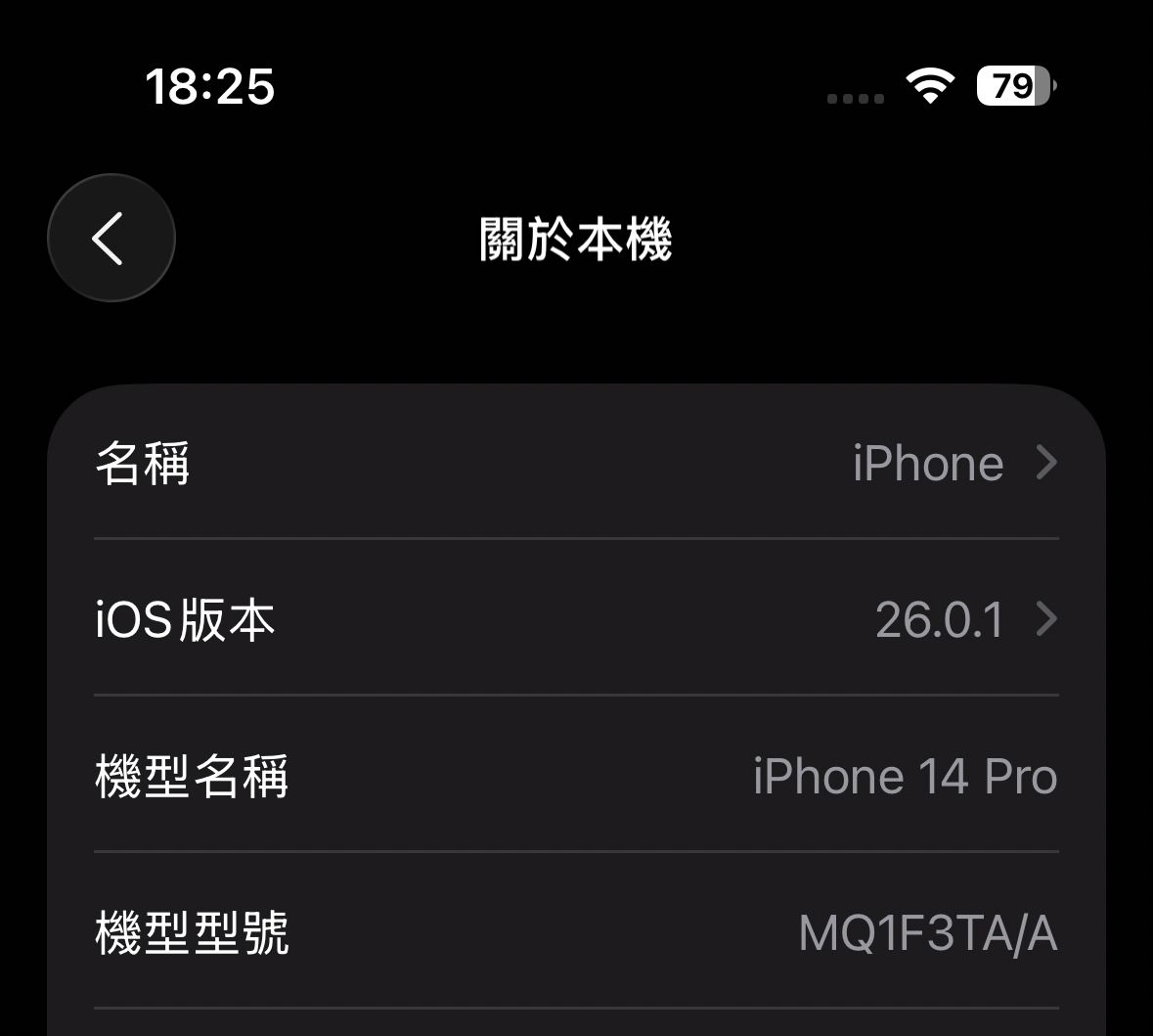Open the 名稱 row to rename iPhone
The height and width of the screenshot is (1036, 1153).
click(576, 463)
